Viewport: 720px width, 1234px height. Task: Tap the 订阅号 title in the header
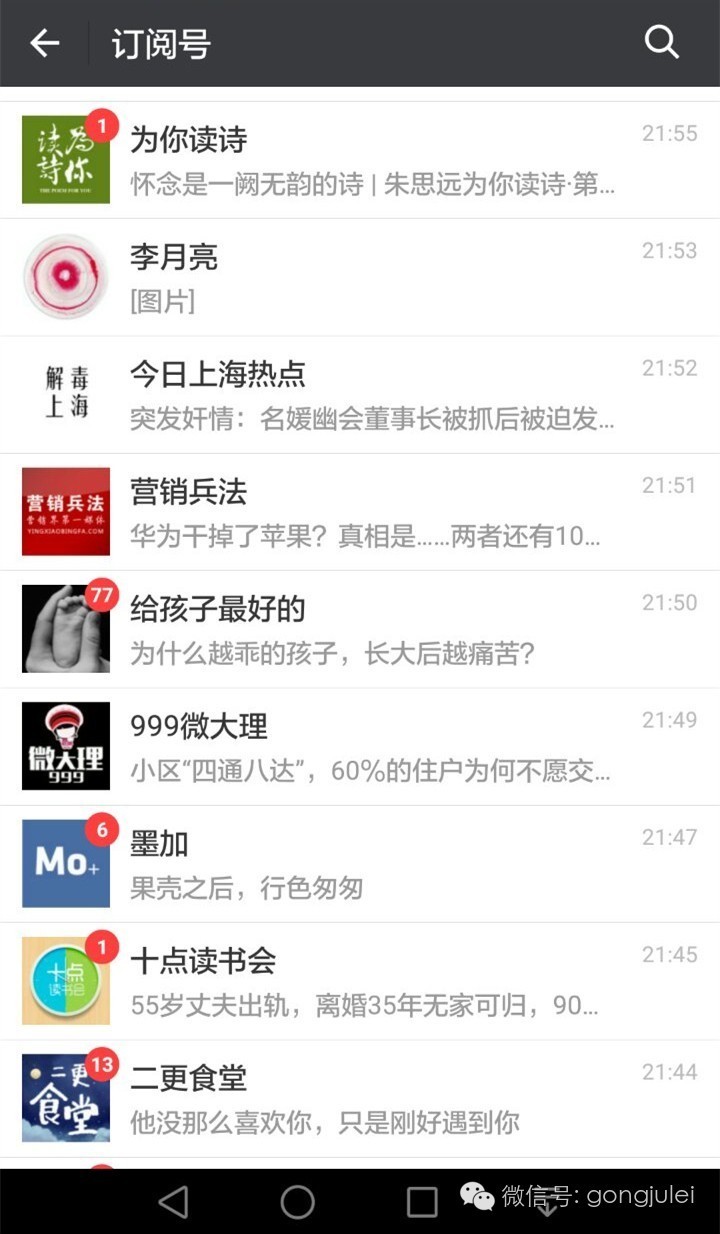coord(160,43)
